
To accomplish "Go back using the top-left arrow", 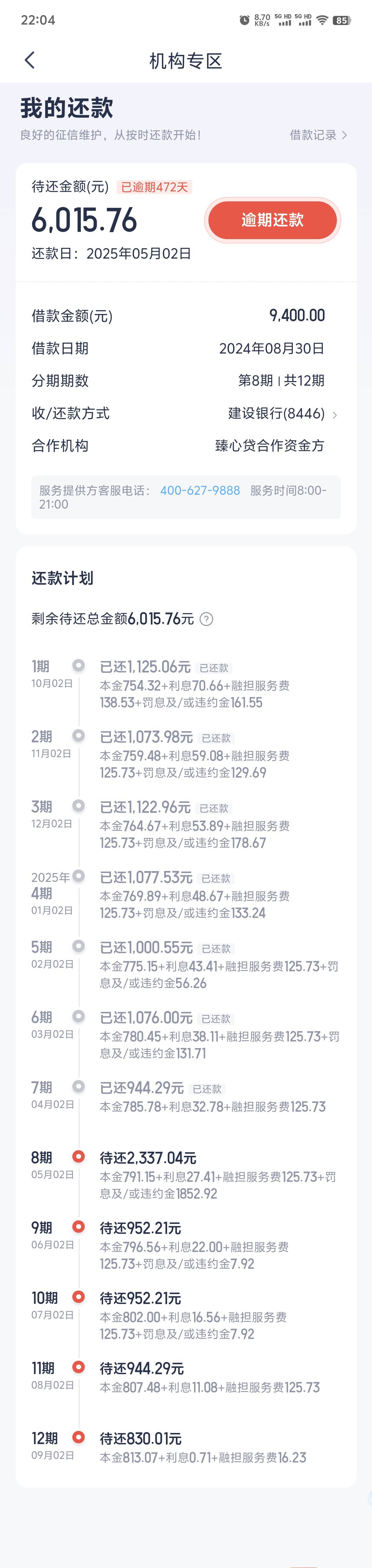I will tap(29, 60).
